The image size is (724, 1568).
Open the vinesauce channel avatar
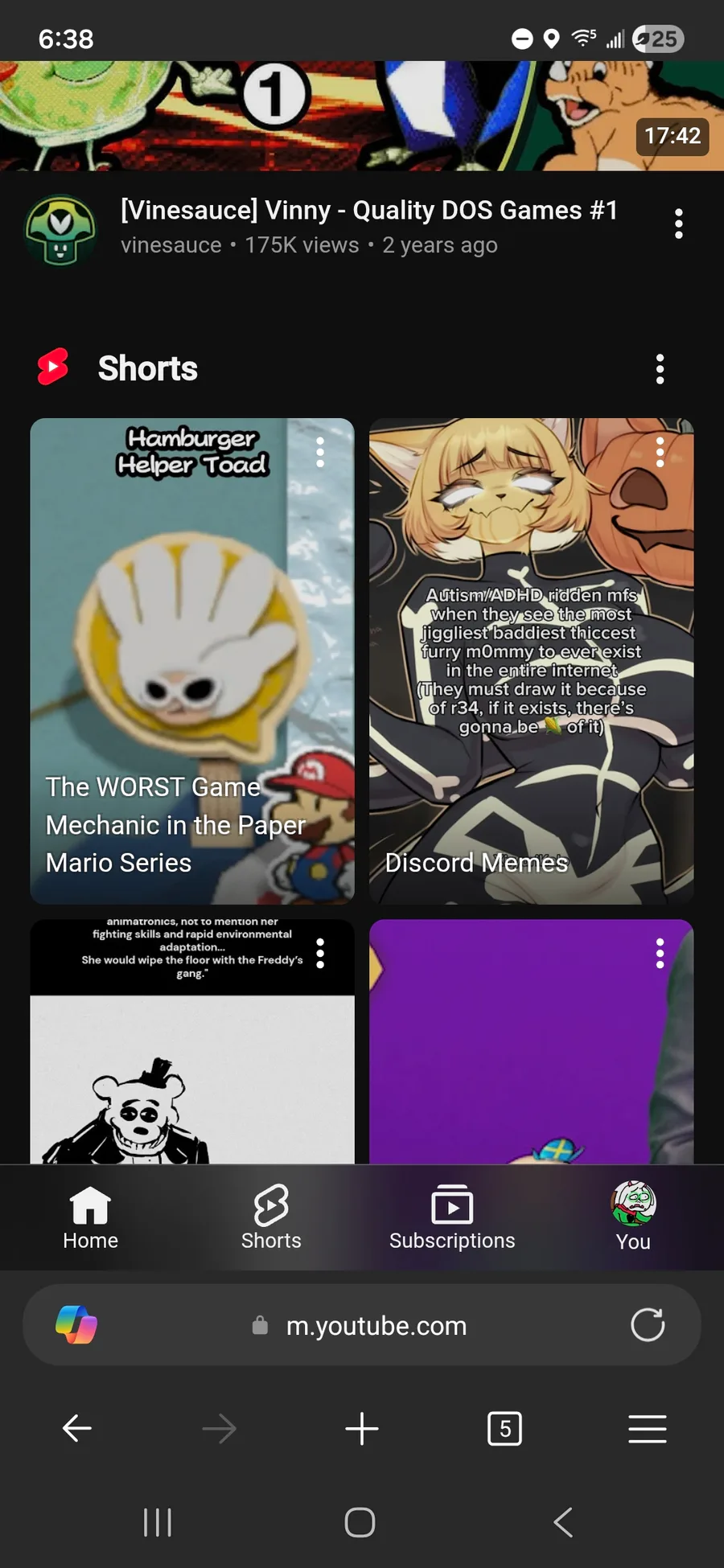pyautogui.click(x=60, y=230)
